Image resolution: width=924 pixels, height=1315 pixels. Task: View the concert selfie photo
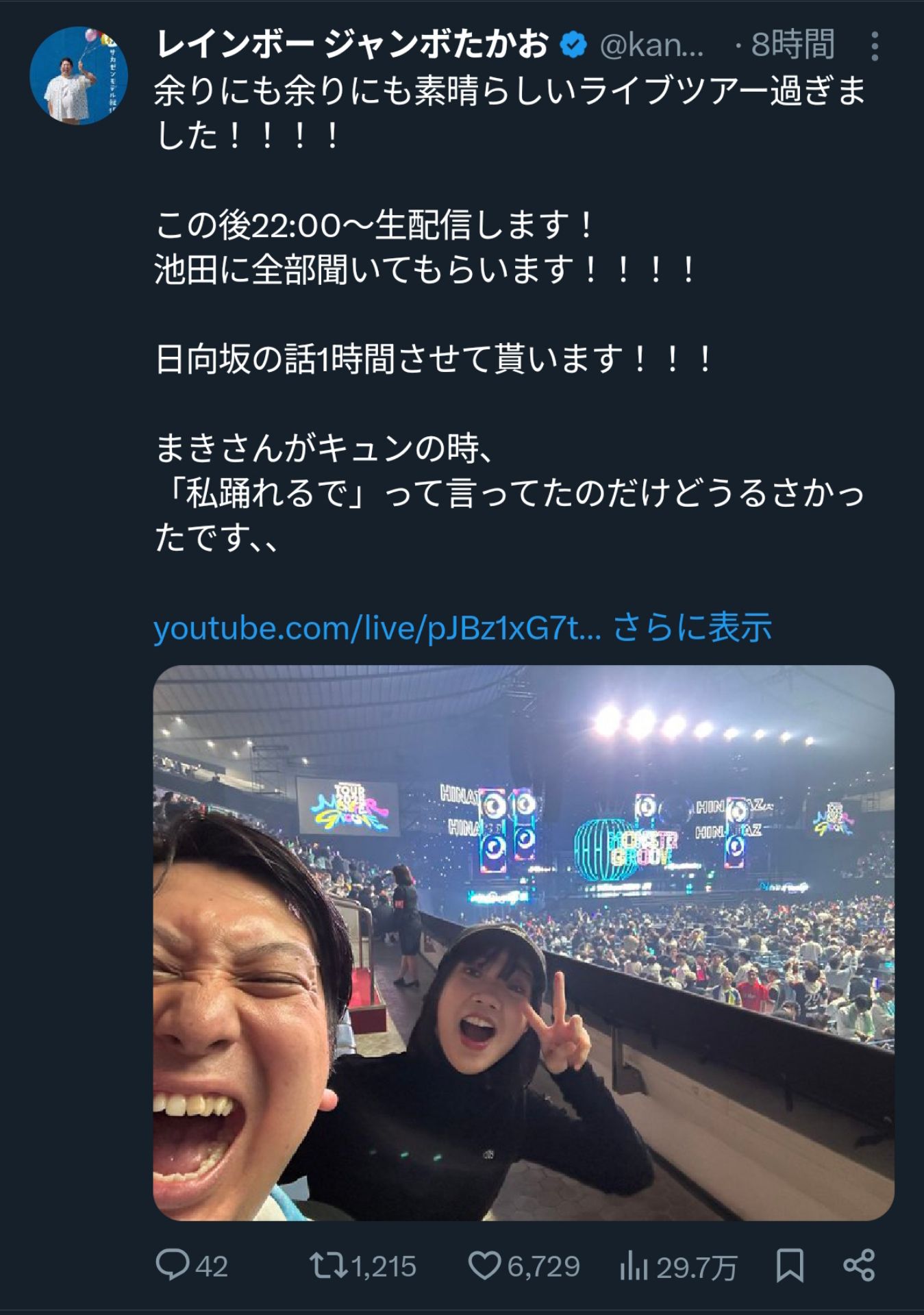(523, 943)
